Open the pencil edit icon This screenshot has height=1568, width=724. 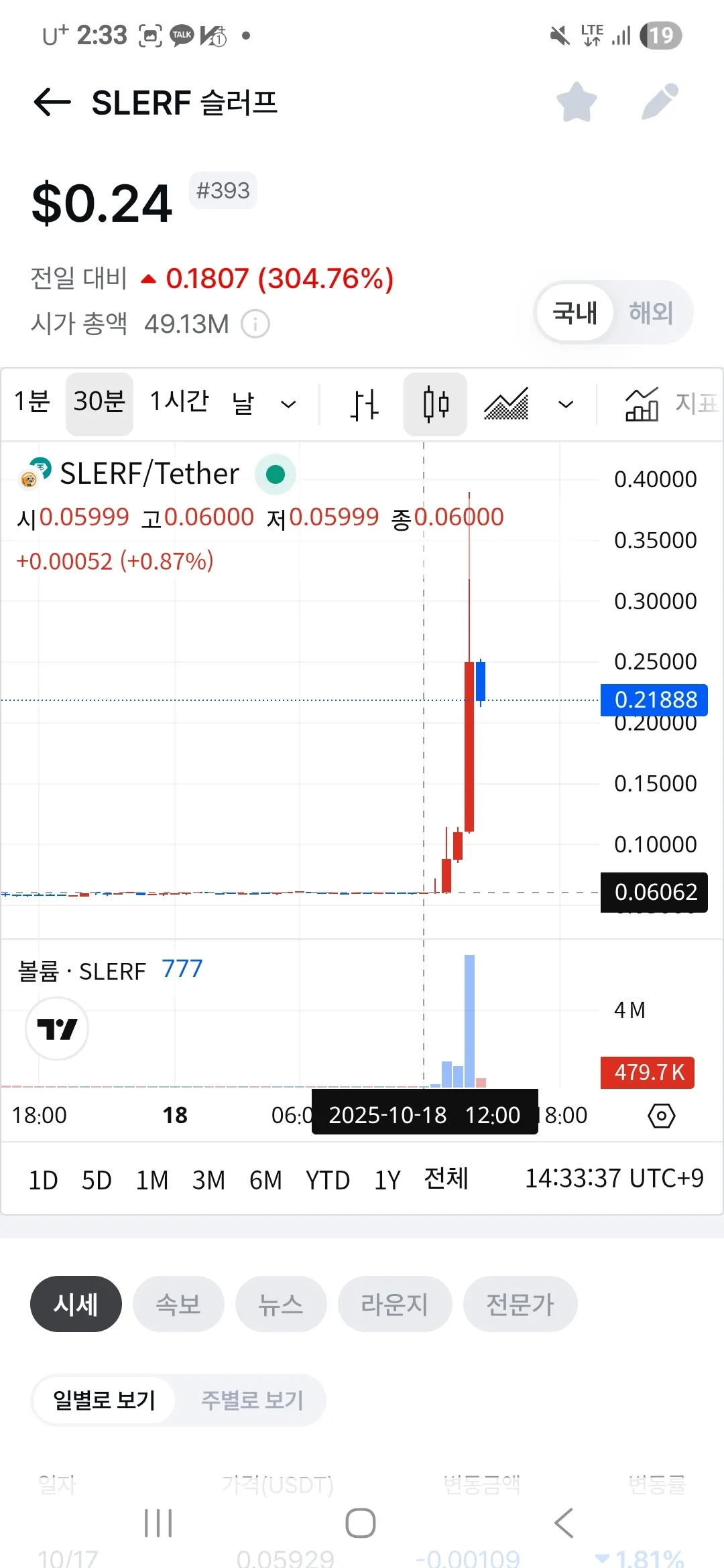pos(660,103)
